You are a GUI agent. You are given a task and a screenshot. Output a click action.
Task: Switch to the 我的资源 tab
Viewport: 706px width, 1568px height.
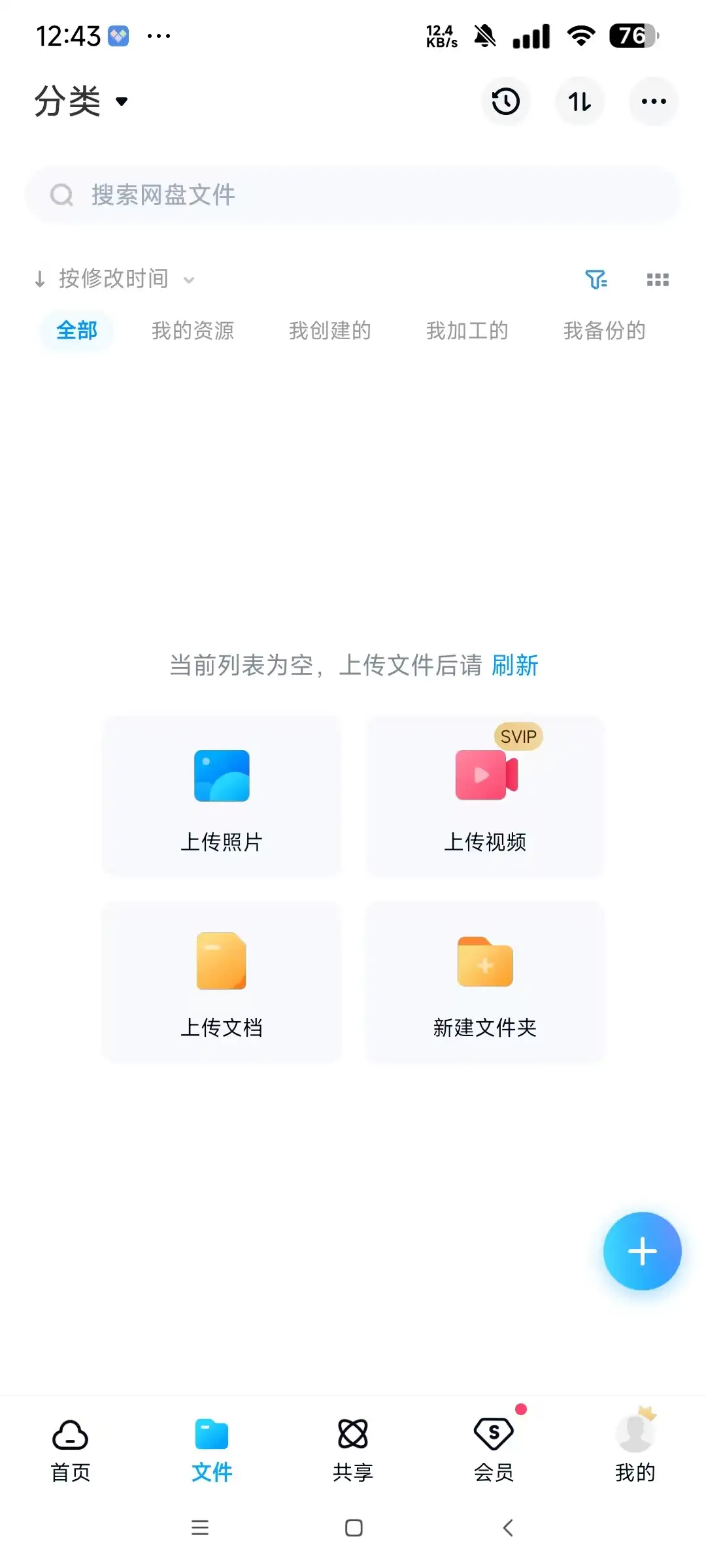pos(193,331)
